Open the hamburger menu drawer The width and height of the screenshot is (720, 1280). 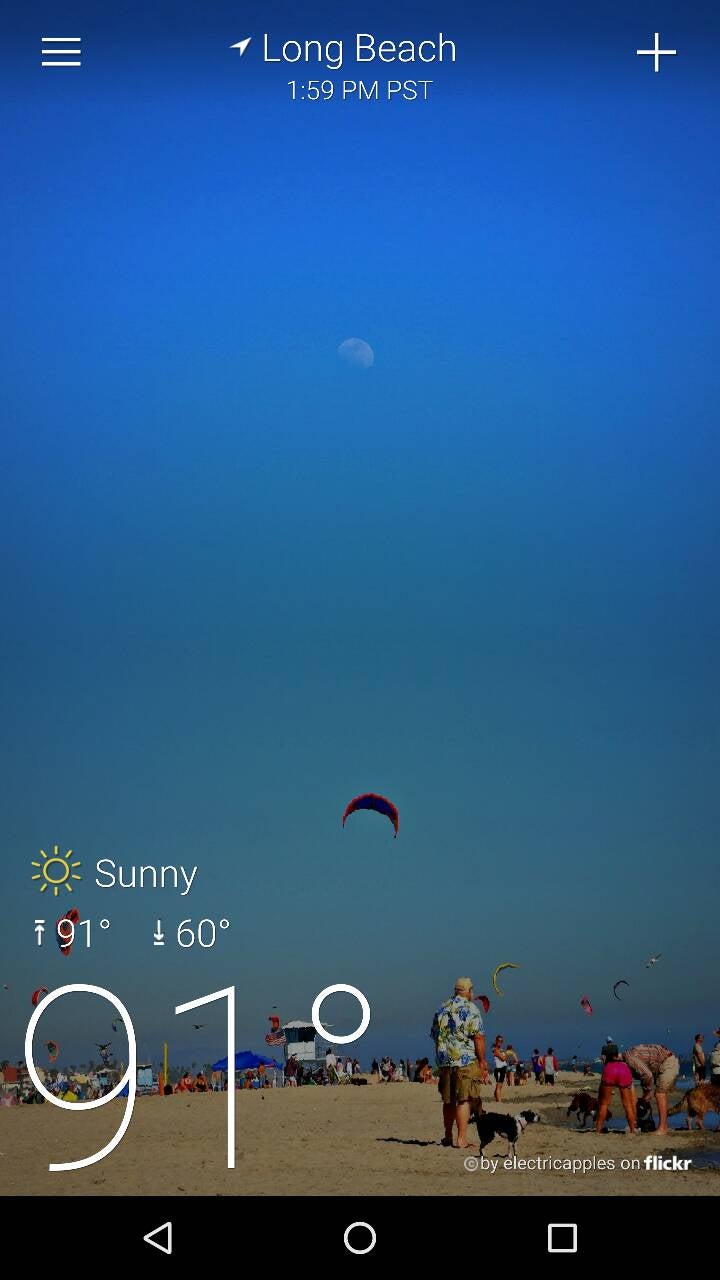click(x=61, y=52)
